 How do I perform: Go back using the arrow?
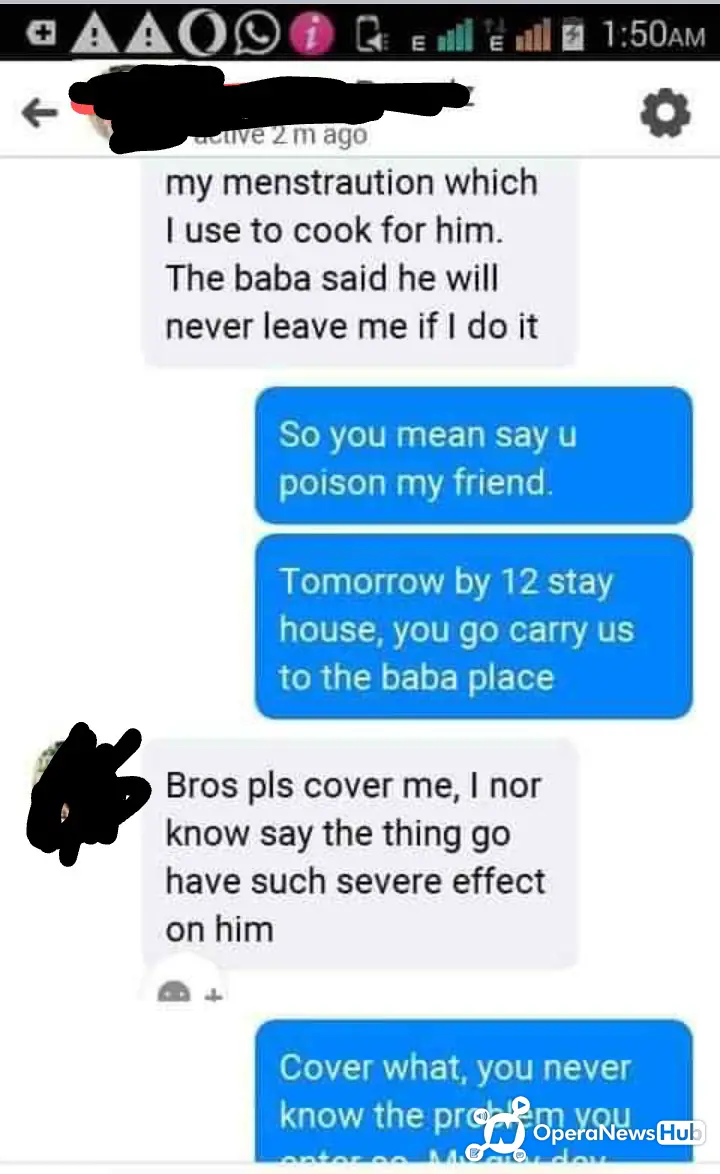click(x=40, y=113)
